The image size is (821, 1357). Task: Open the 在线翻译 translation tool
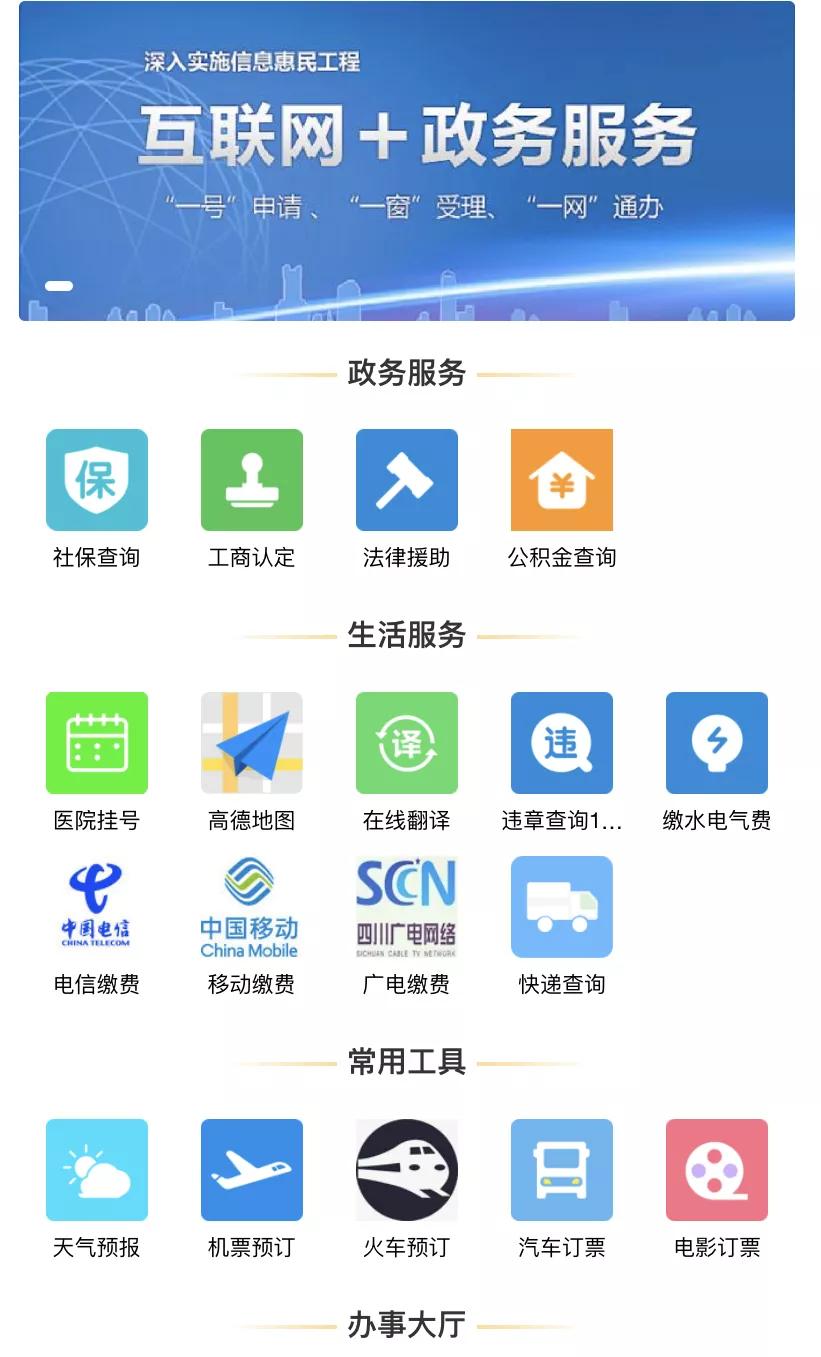(x=407, y=743)
